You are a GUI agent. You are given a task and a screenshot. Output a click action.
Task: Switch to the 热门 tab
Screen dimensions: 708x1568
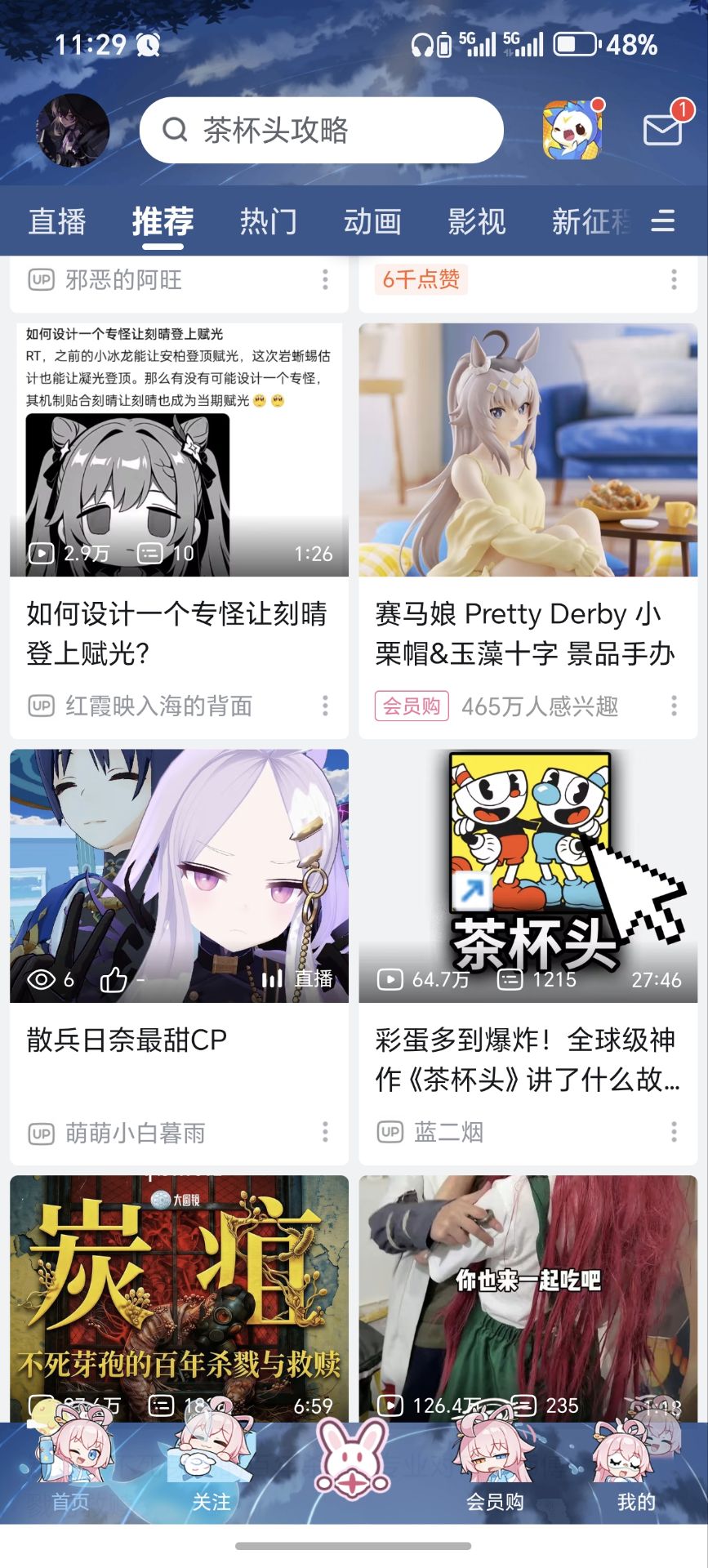tap(268, 220)
